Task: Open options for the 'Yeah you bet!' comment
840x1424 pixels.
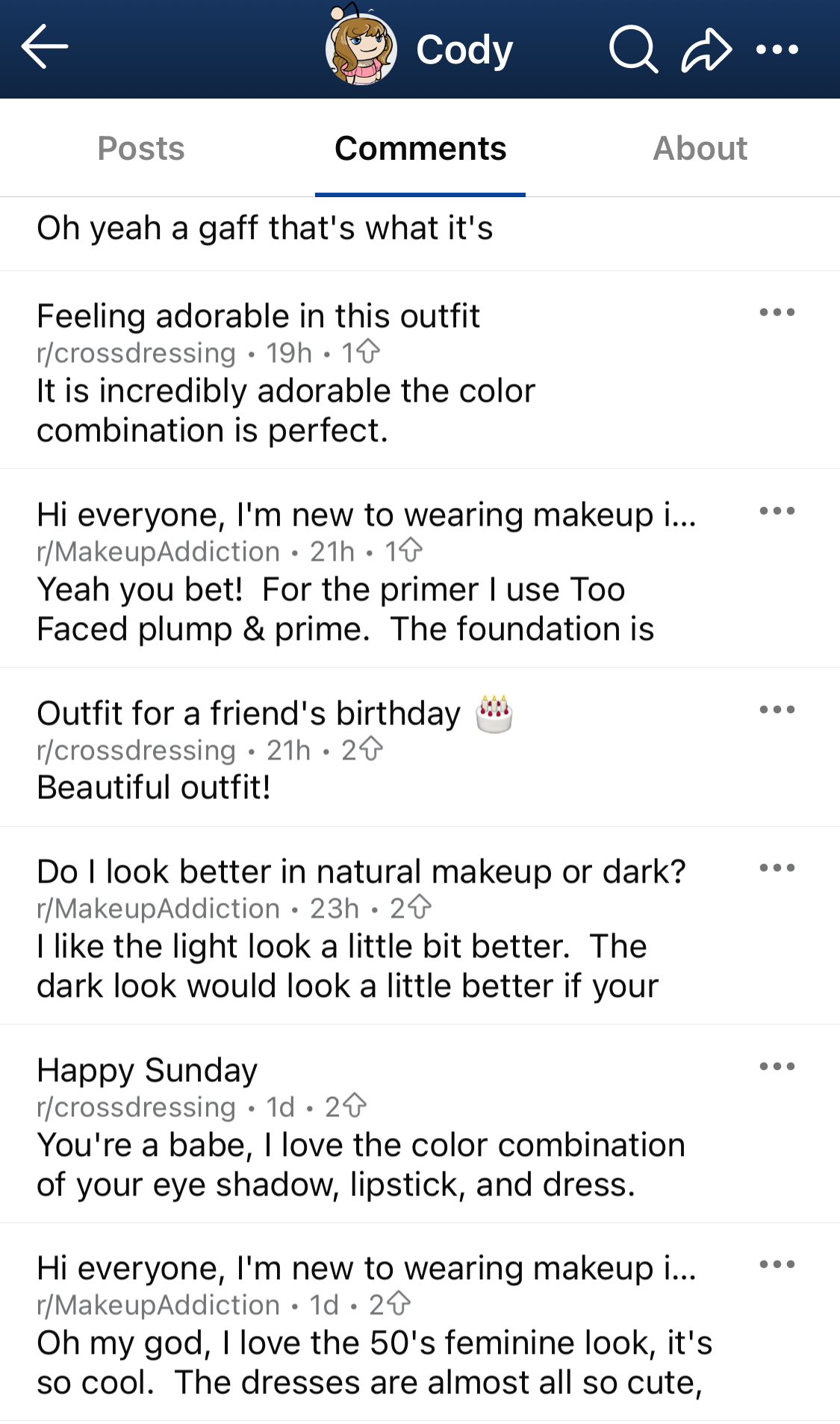Action: [x=777, y=511]
